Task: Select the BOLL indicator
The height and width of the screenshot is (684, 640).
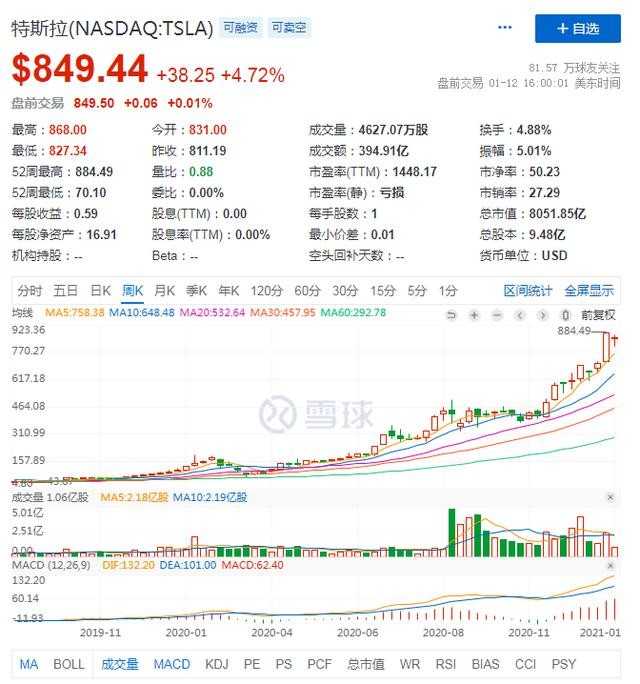Action: tap(69, 664)
